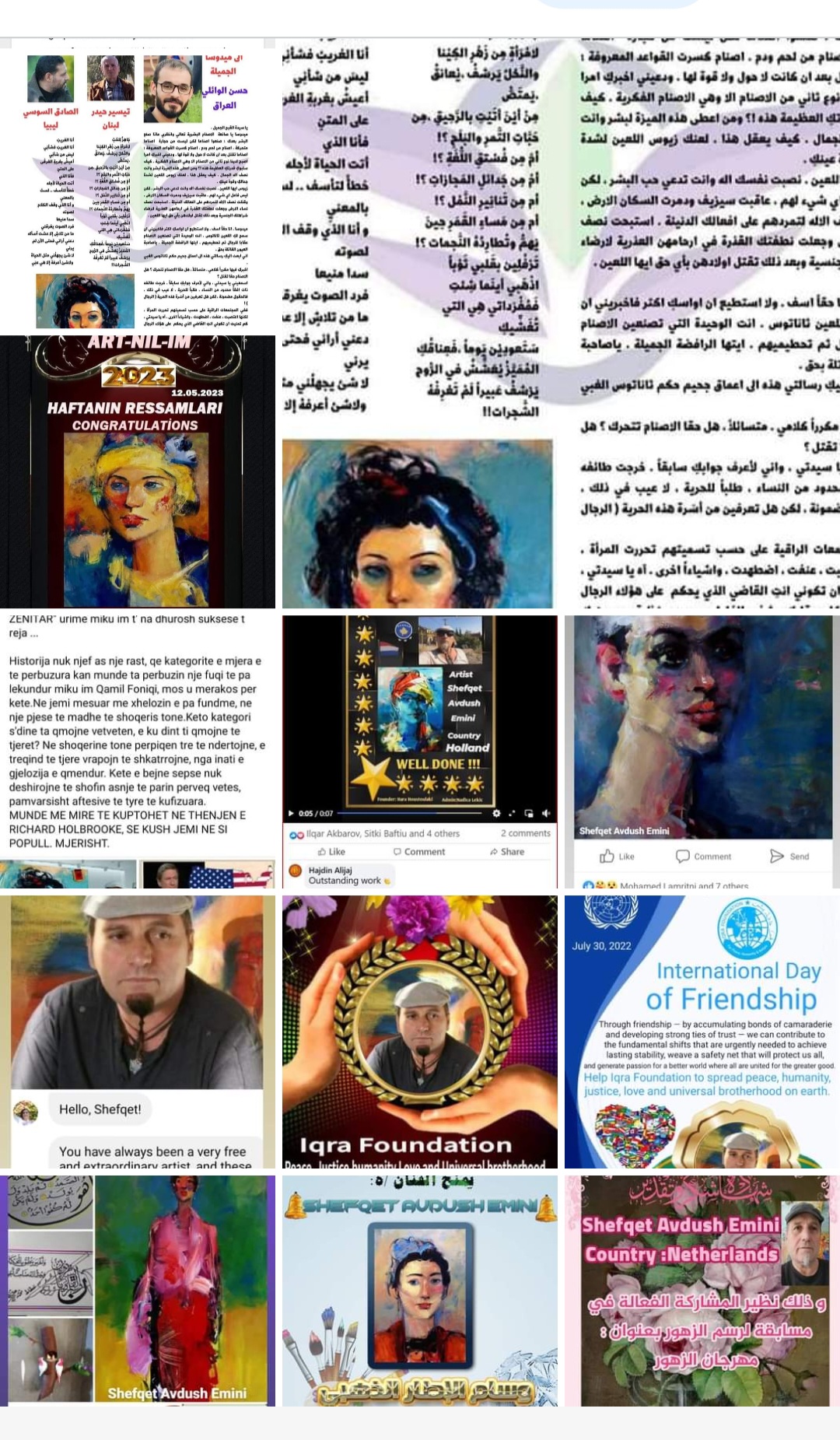840x1440 pixels.
Task: Open the calligraphy and pink dress painting tile
Action: (138, 1291)
